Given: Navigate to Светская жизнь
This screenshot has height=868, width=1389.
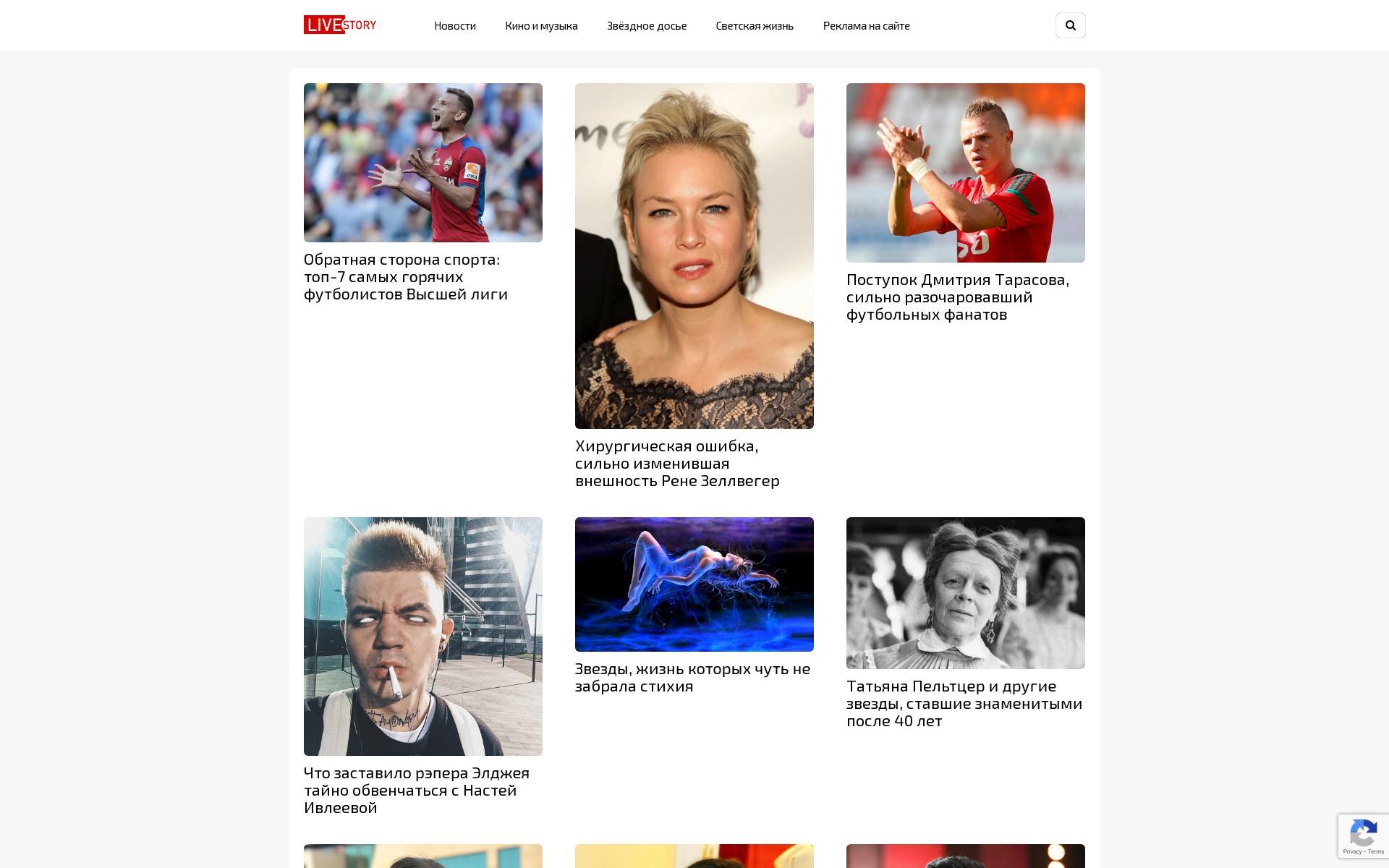Looking at the screenshot, I should pyautogui.click(x=754, y=26).
